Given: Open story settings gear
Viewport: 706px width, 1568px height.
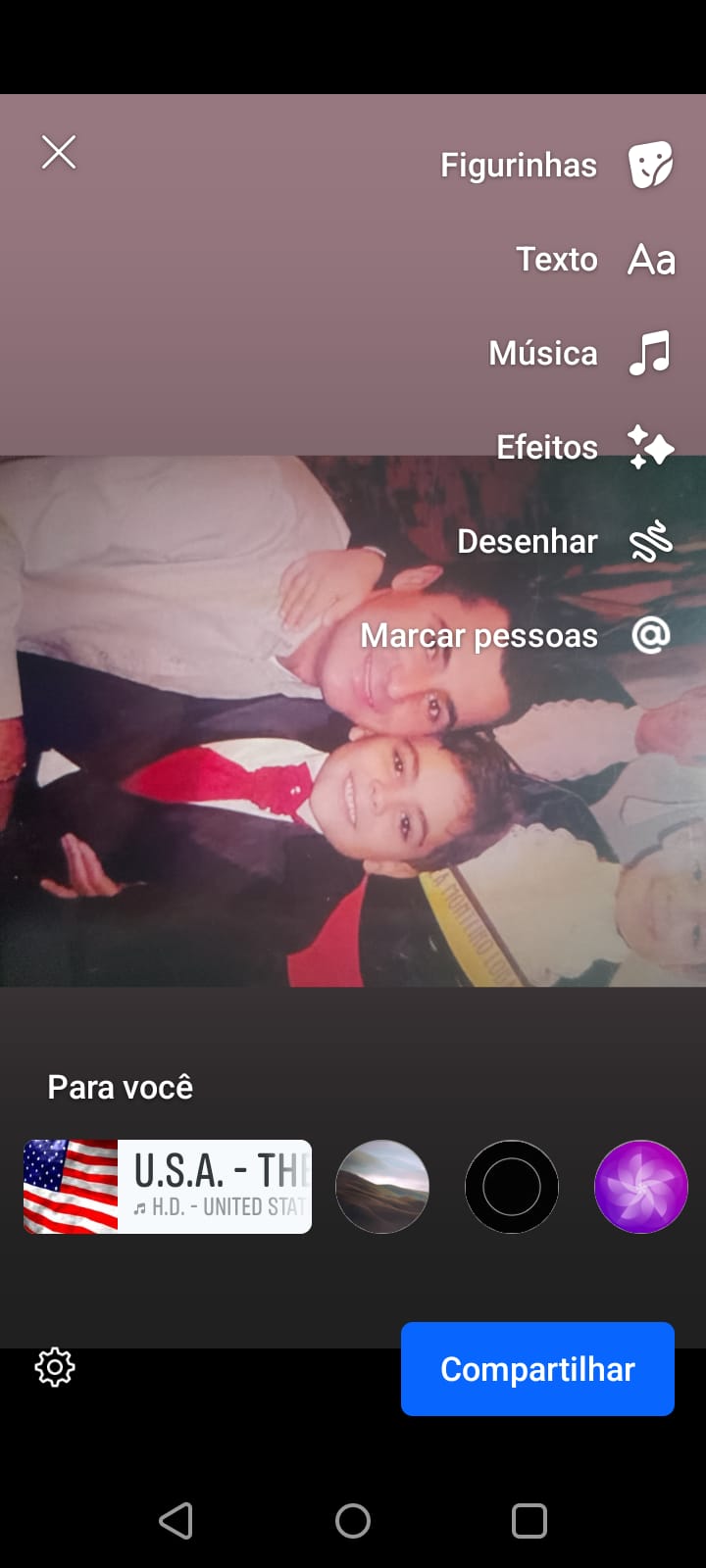Looking at the screenshot, I should click(x=55, y=1367).
